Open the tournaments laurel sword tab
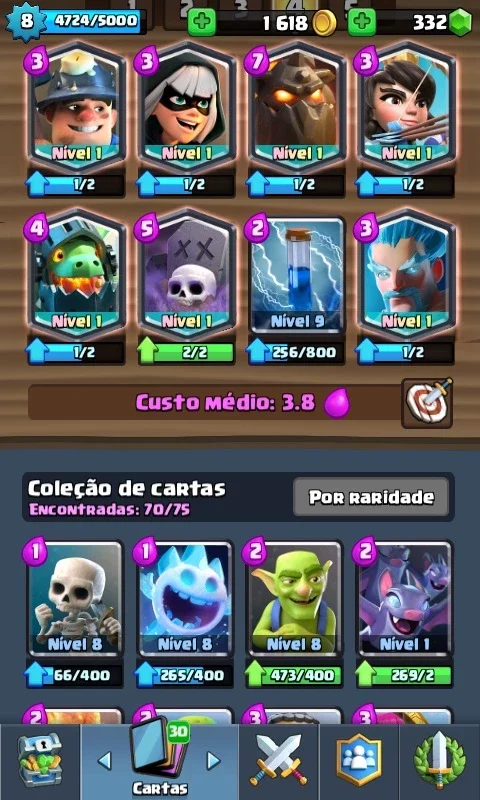 tap(440, 762)
